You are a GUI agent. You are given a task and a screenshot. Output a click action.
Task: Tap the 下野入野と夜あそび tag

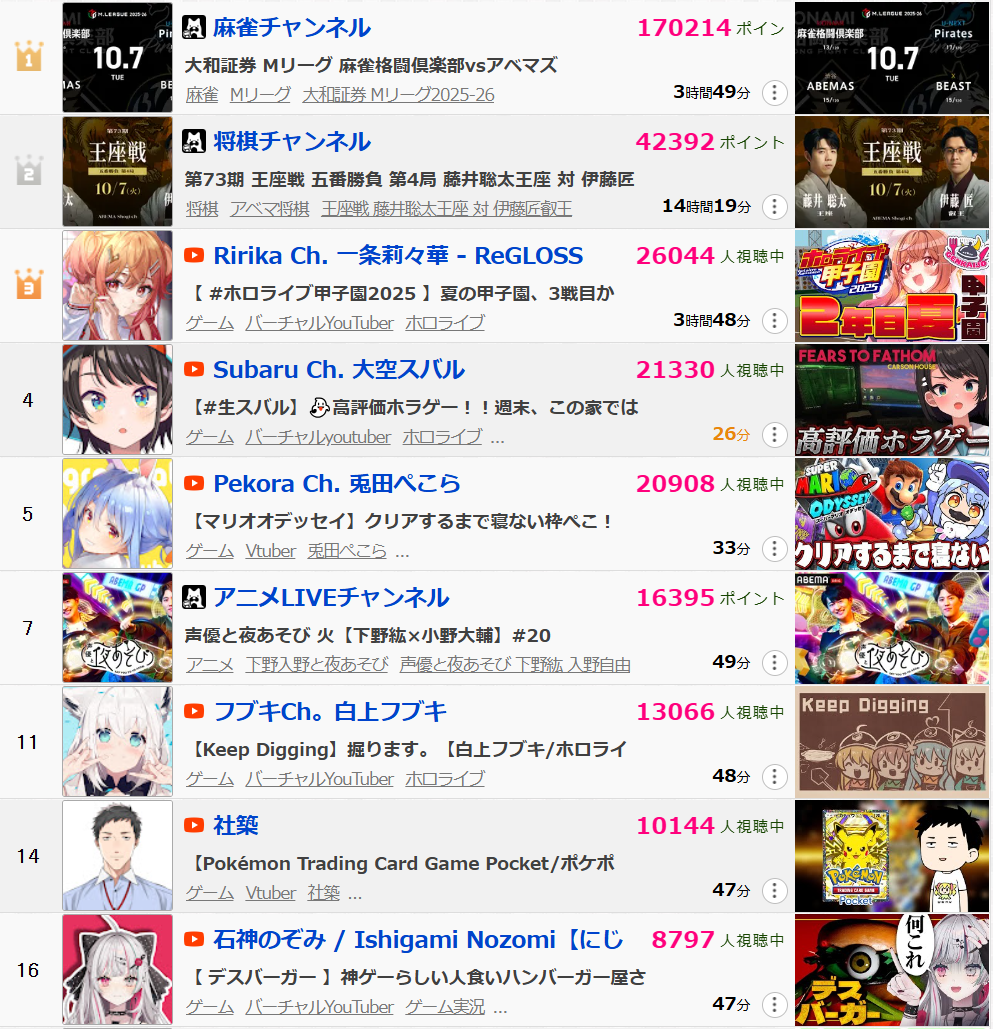coord(316,665)
